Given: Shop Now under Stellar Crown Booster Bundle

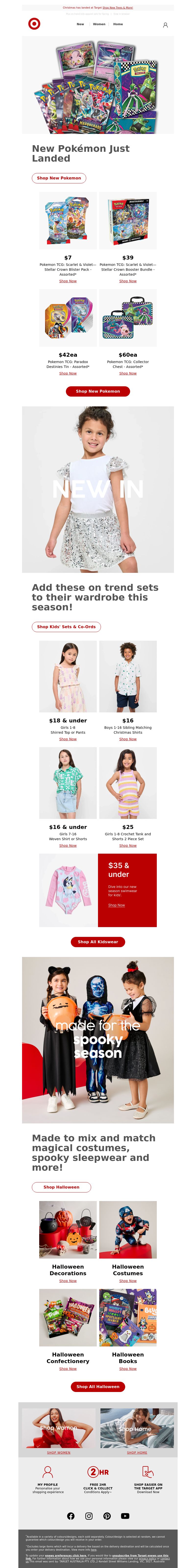Looking at the screenshot, I should [128, 281].
